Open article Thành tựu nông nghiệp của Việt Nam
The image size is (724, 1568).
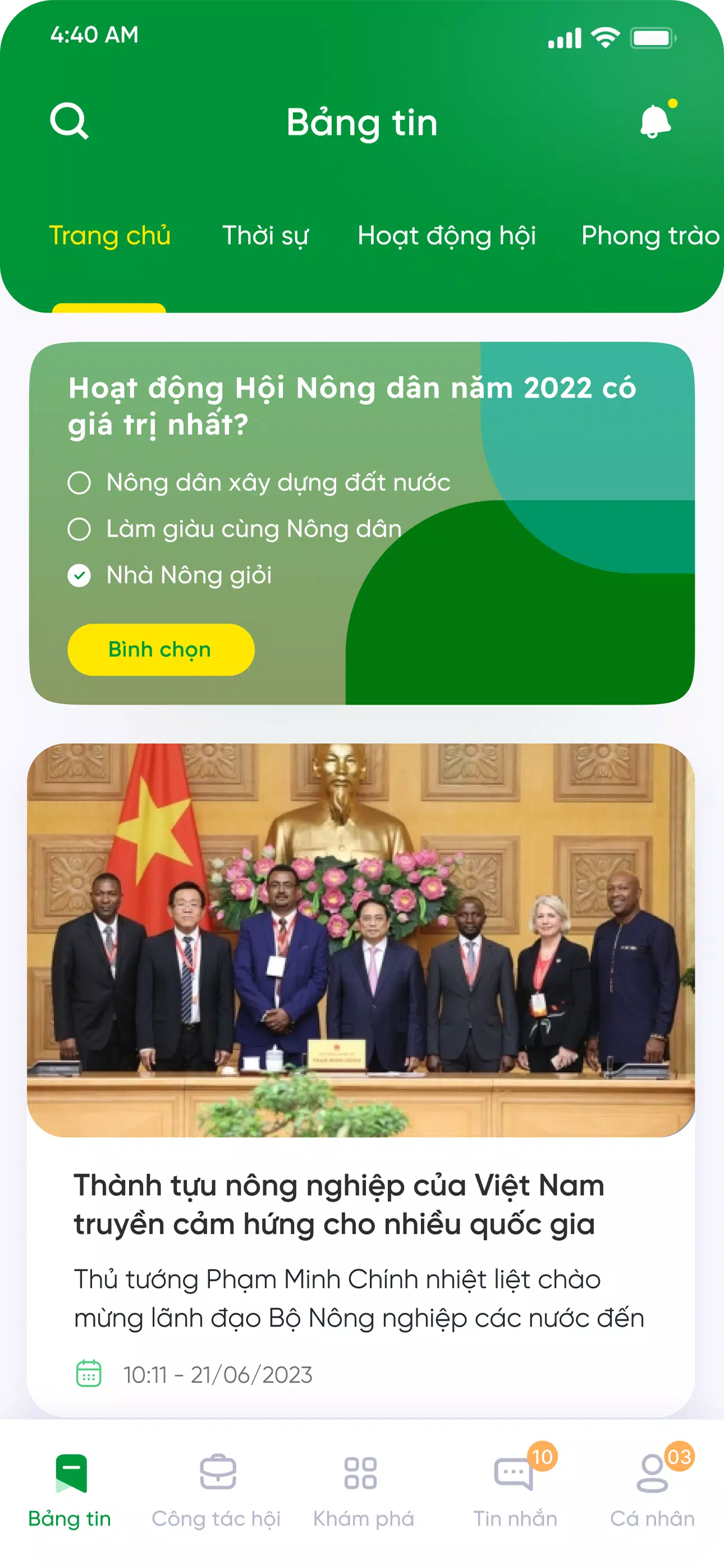pyautogui.click(x=339, y=1204)
